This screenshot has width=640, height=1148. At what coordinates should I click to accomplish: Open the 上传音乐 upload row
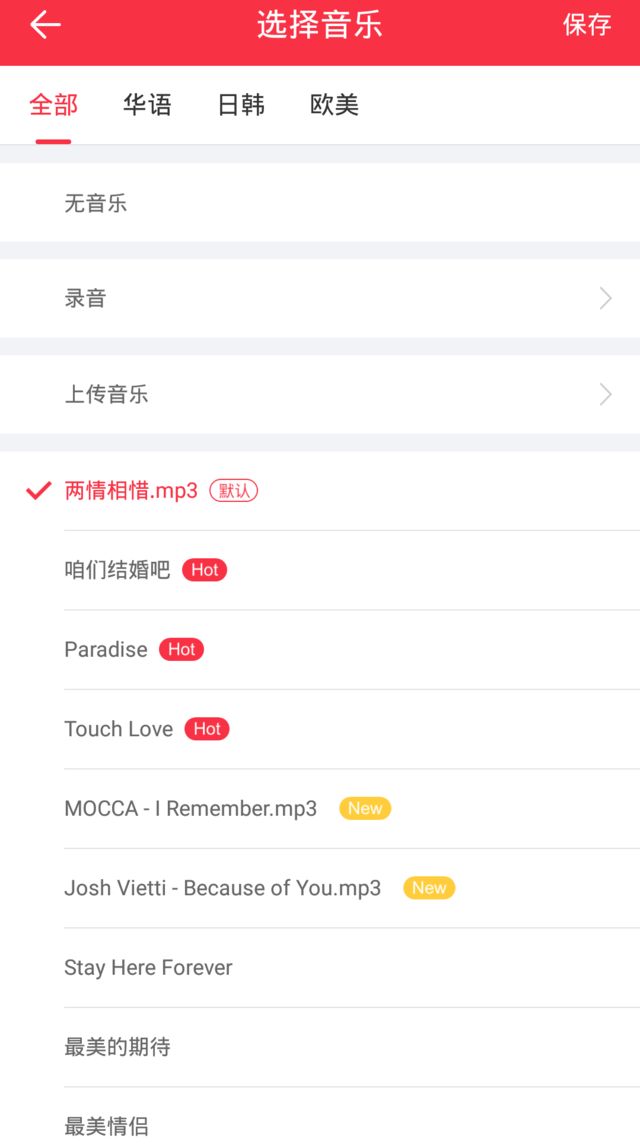pyautogui.click(x=320, y=394)
